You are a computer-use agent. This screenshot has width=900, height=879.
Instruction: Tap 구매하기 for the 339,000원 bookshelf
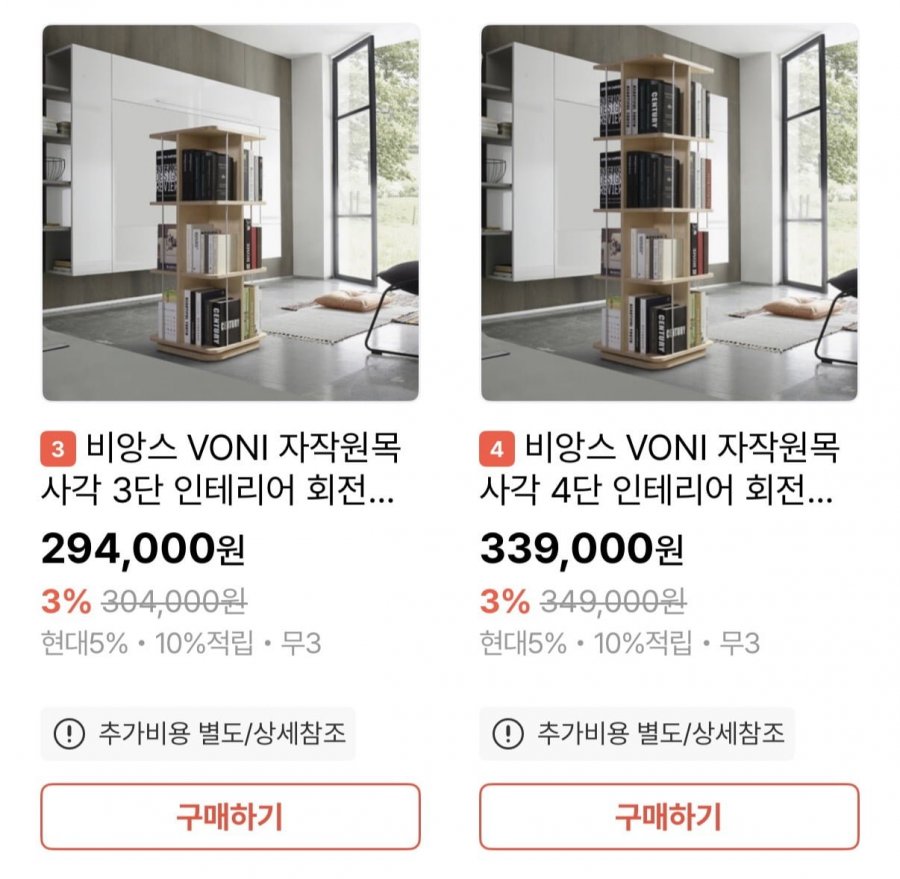pyautogui.click(x=669, y=816)
